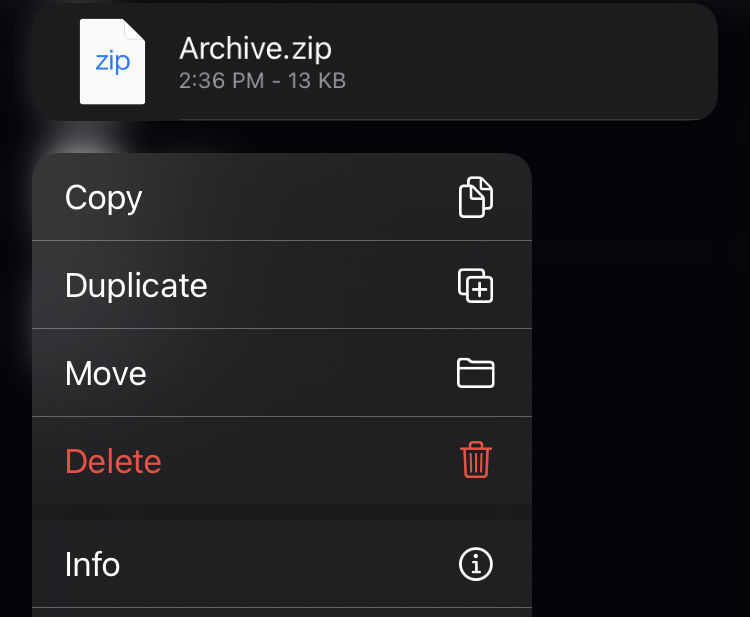Delete the Archive.zip file

pyautogui.click(x=281, y=461)
